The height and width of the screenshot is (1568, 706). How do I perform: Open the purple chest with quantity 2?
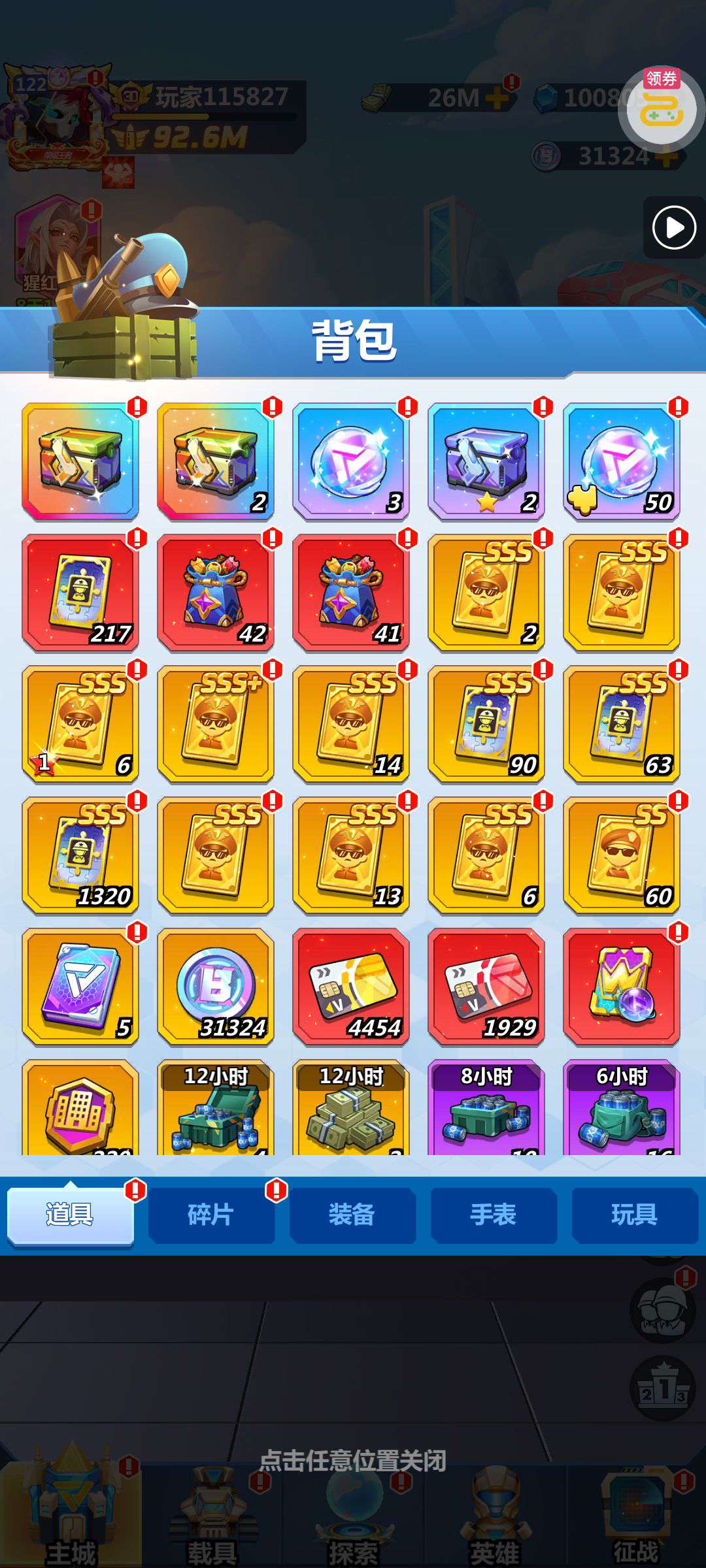[486, 461]
